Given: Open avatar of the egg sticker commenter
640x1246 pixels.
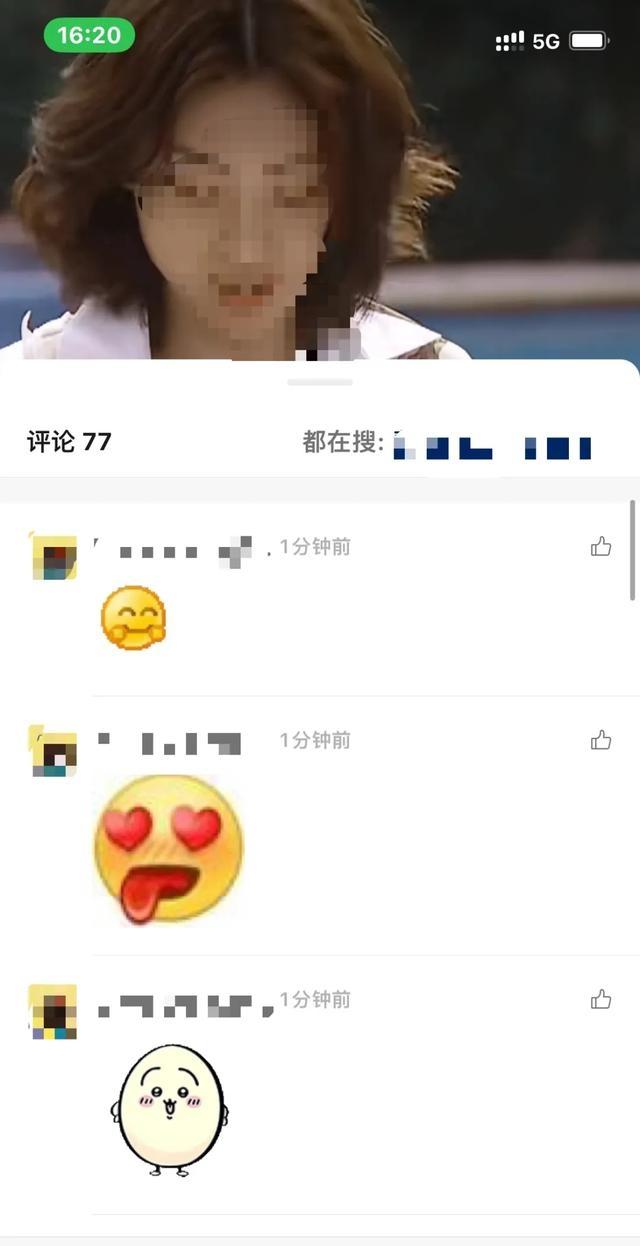Looking at the screenshot, I should pyautogui.click(x=53, y=1011).
